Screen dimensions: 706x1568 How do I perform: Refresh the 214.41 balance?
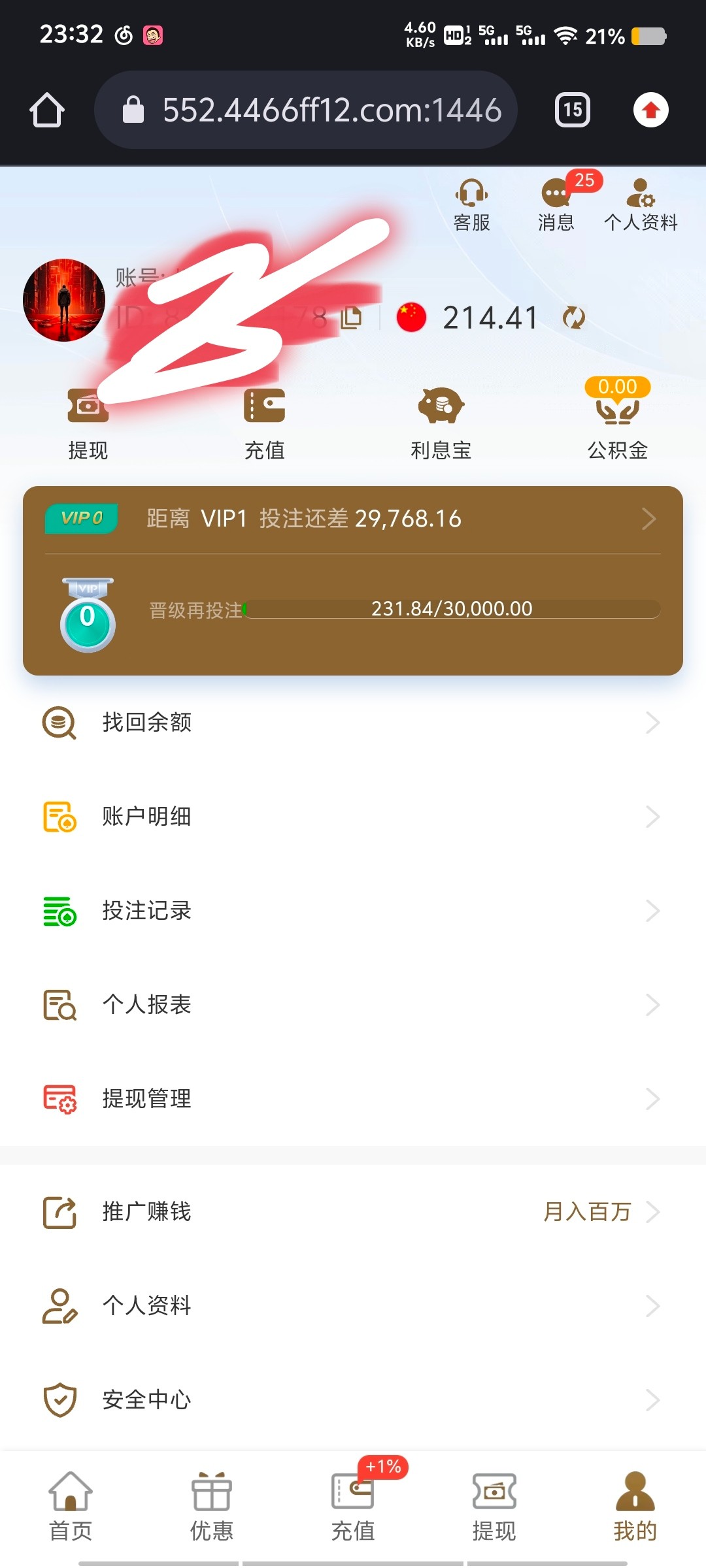[x=573, y=318]
